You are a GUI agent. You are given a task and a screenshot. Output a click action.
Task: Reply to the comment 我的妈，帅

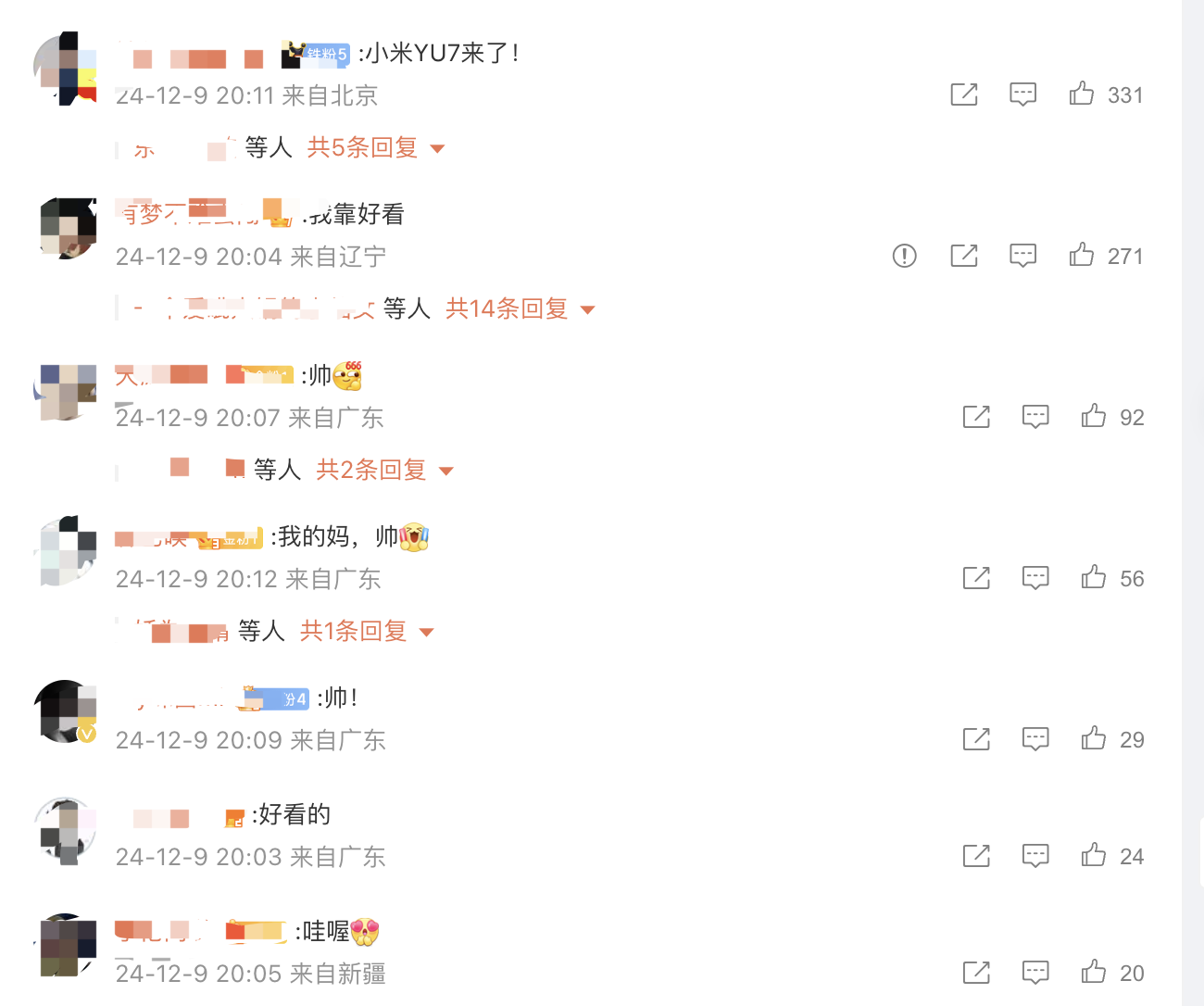tap(1035, 577)
